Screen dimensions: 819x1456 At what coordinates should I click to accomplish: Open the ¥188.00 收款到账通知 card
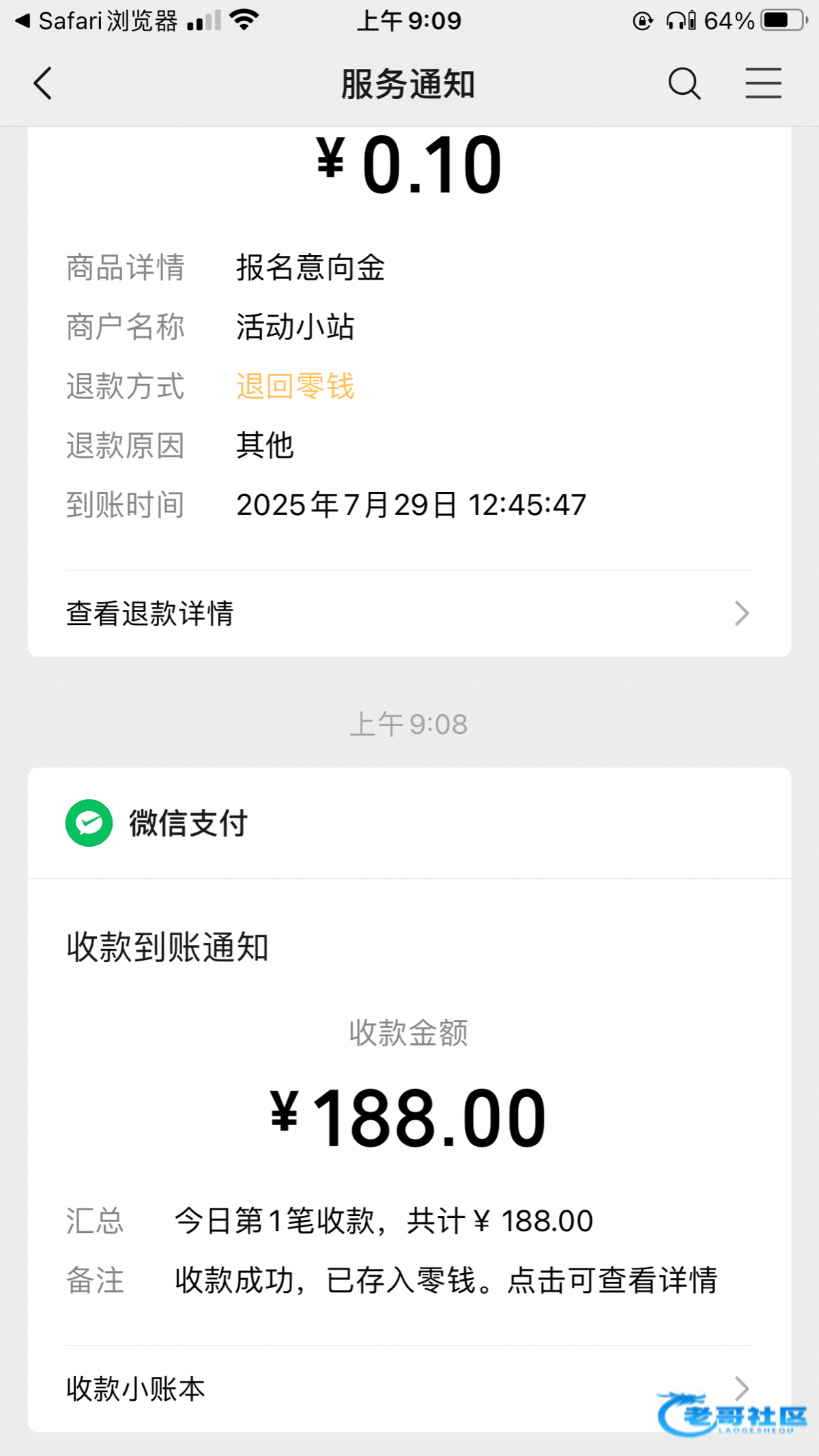pos(408,1119)
